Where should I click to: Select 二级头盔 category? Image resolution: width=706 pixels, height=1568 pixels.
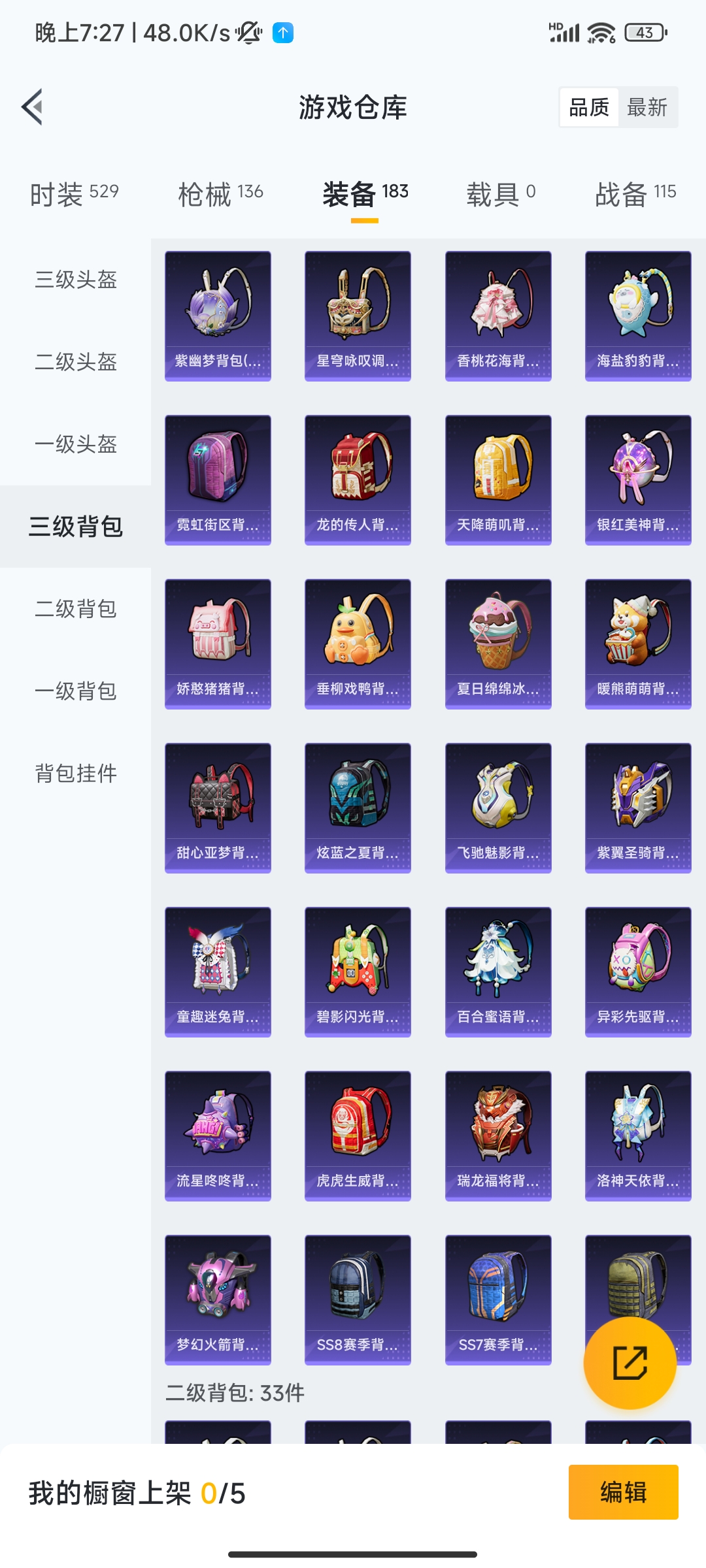pyautogui.click(x=76, y=362)
